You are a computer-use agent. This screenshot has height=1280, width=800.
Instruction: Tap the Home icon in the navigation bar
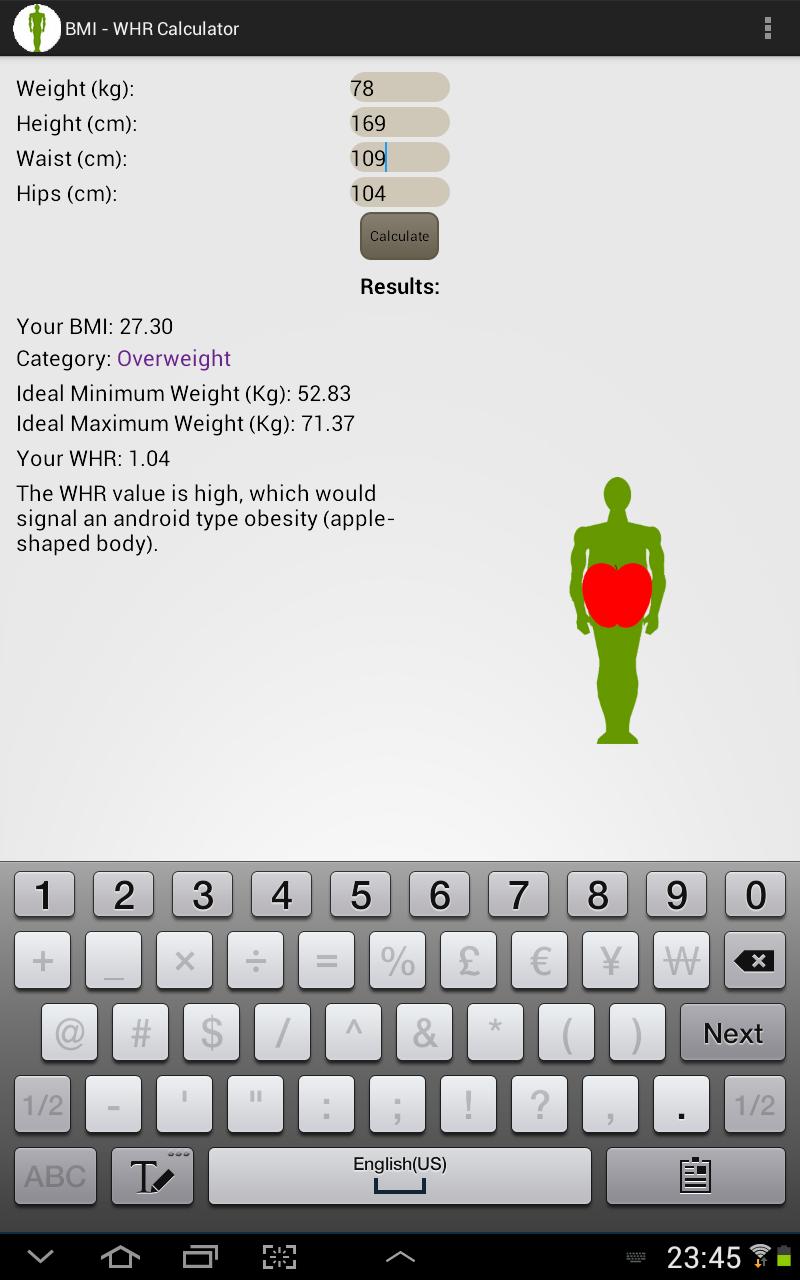[120, 1256]
